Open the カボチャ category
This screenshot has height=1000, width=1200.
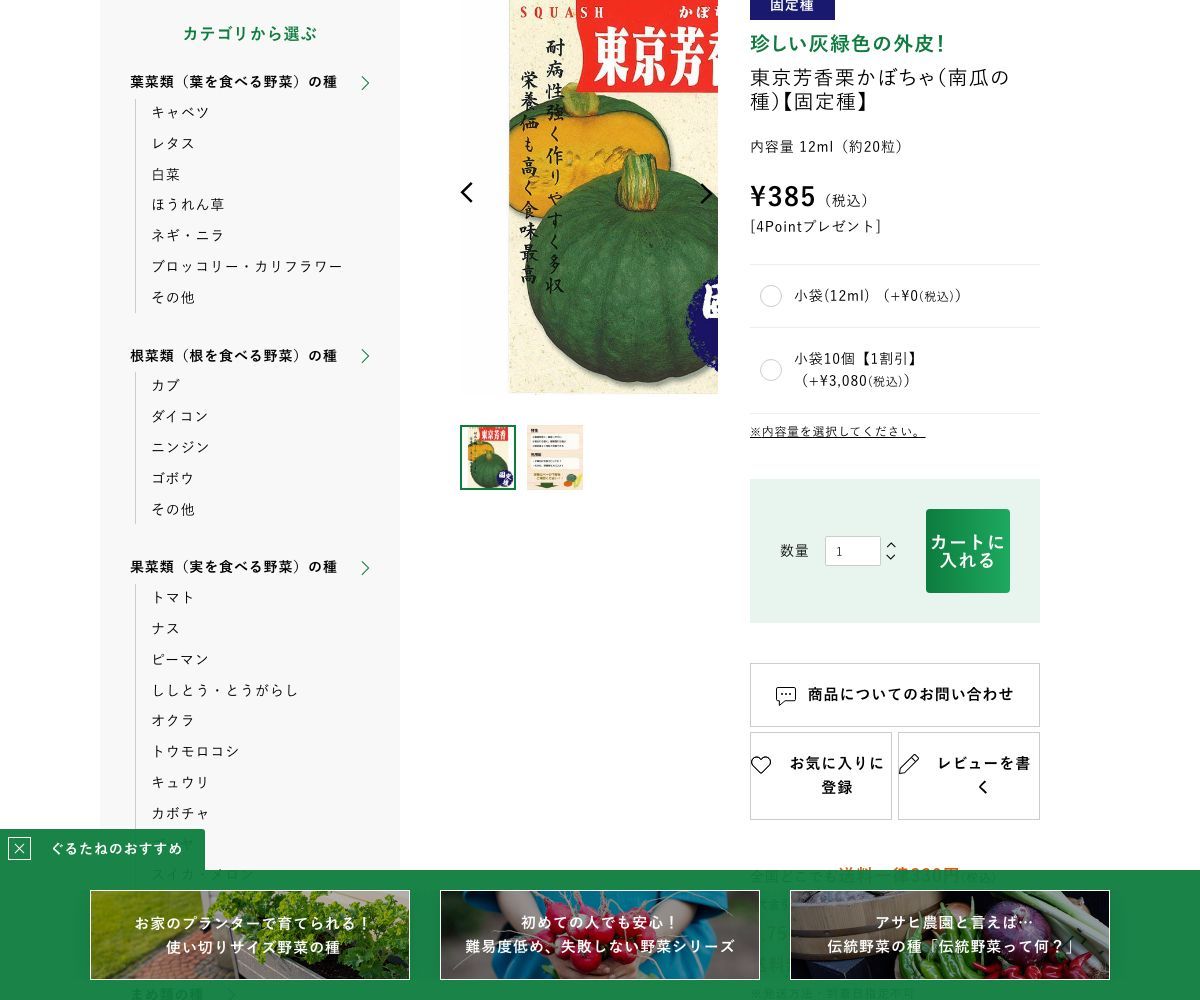click(x=180, y=813)
